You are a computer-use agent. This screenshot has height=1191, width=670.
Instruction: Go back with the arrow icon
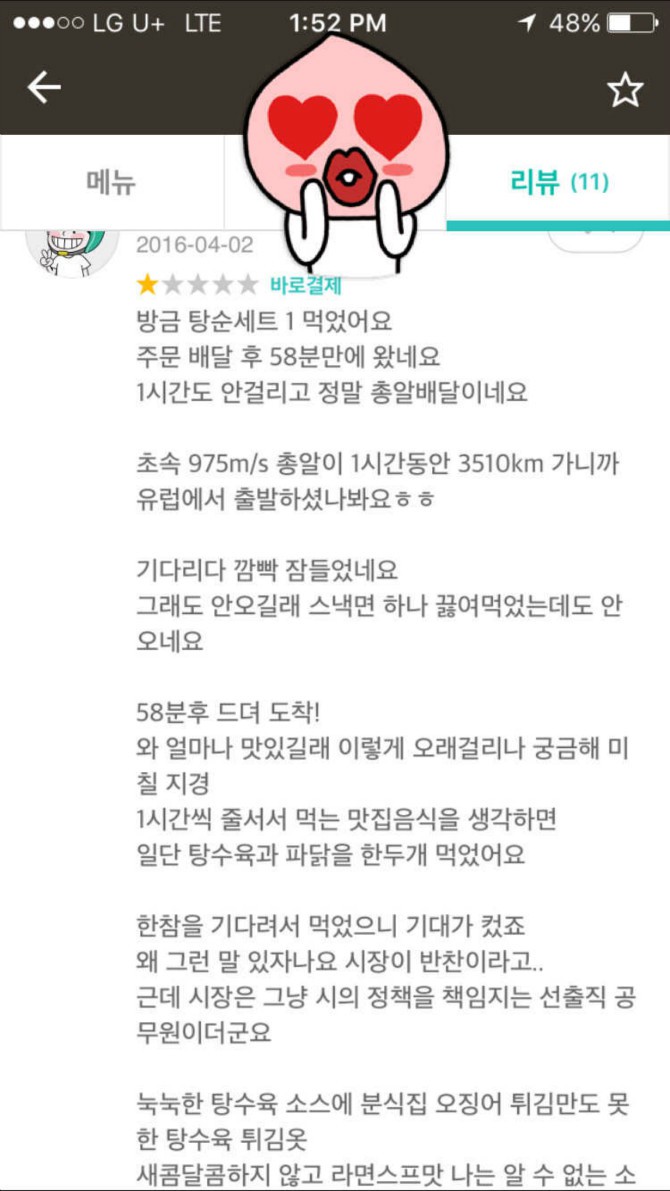(44, 88)
